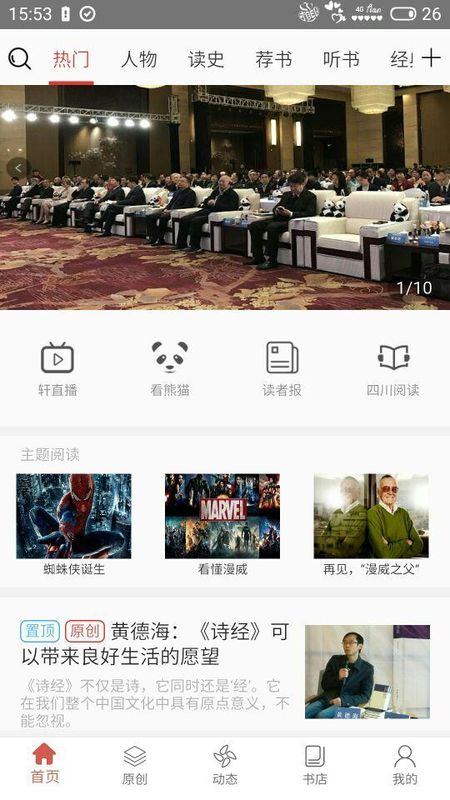Open 四川阅读 section

(x=393, y=369)
